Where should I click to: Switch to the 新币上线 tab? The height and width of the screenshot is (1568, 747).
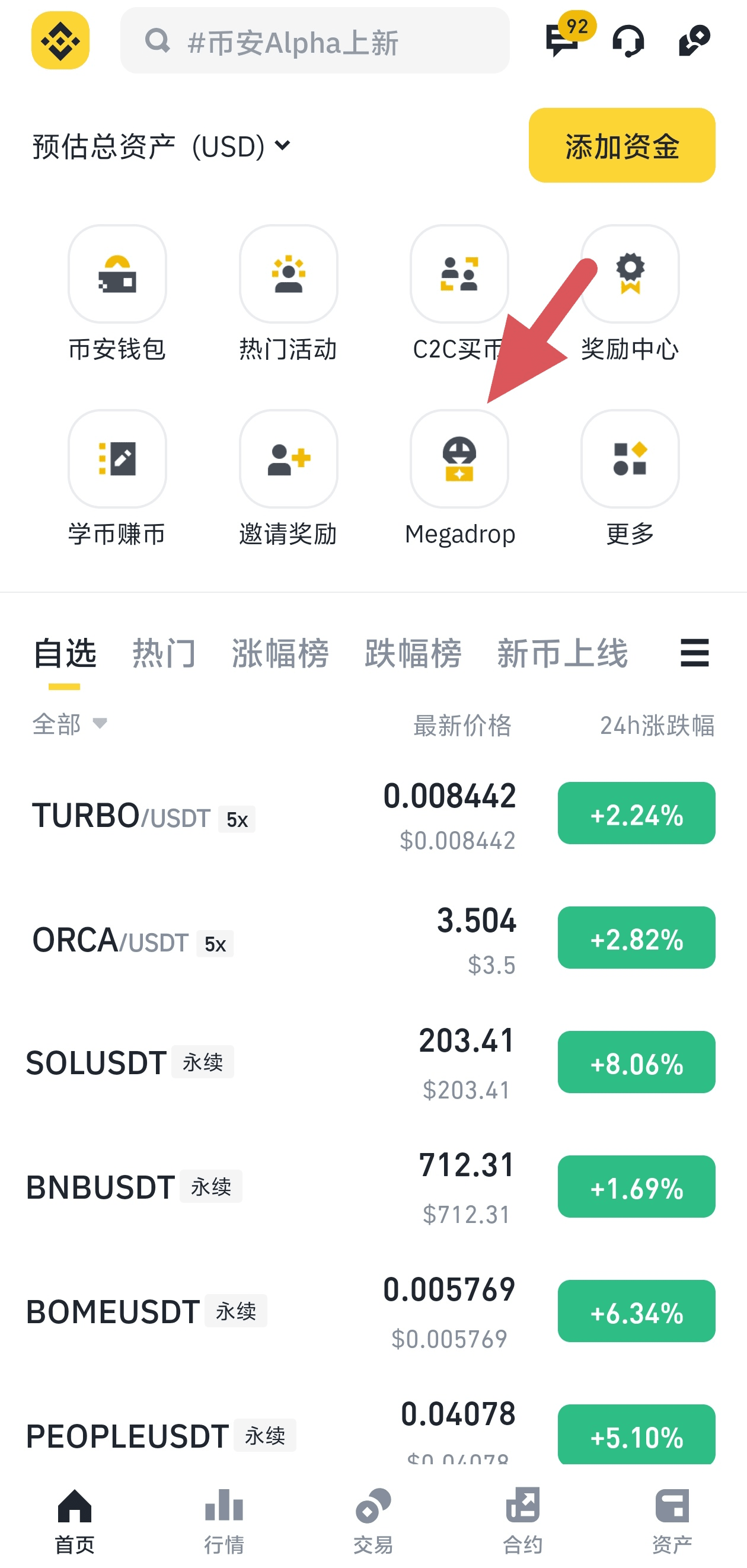(x=562, y=654)
